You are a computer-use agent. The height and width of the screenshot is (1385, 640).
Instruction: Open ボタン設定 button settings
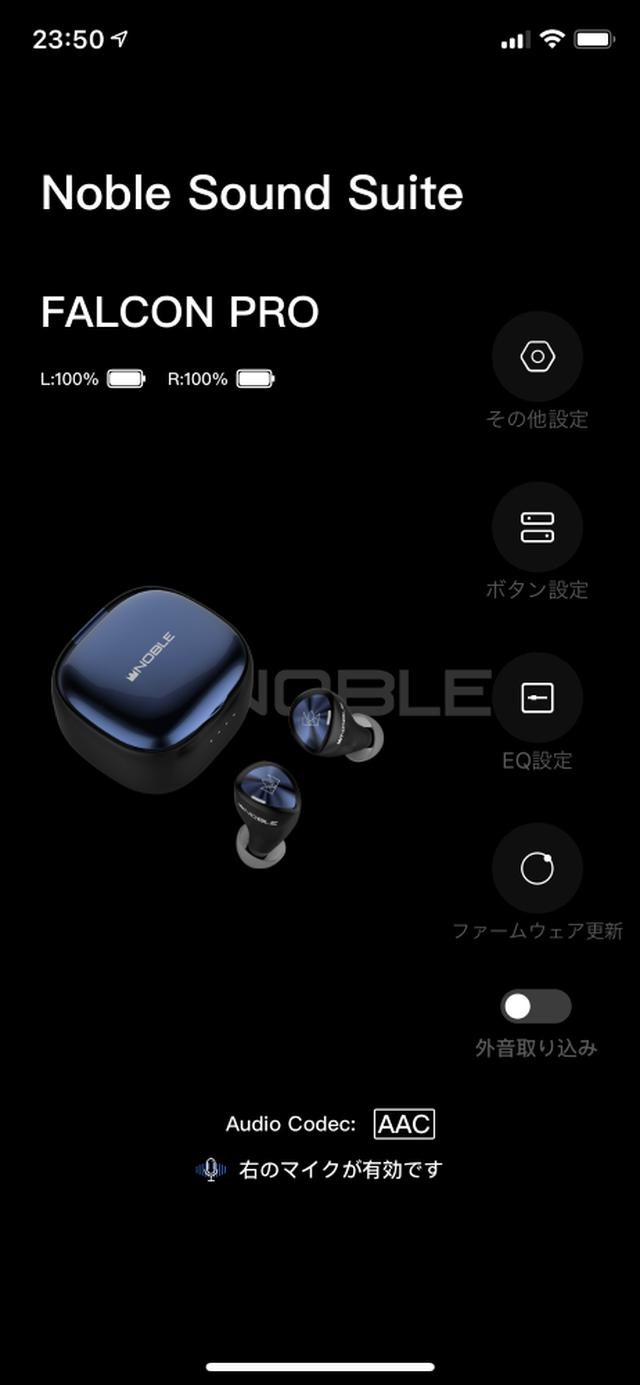coord(537,527)
